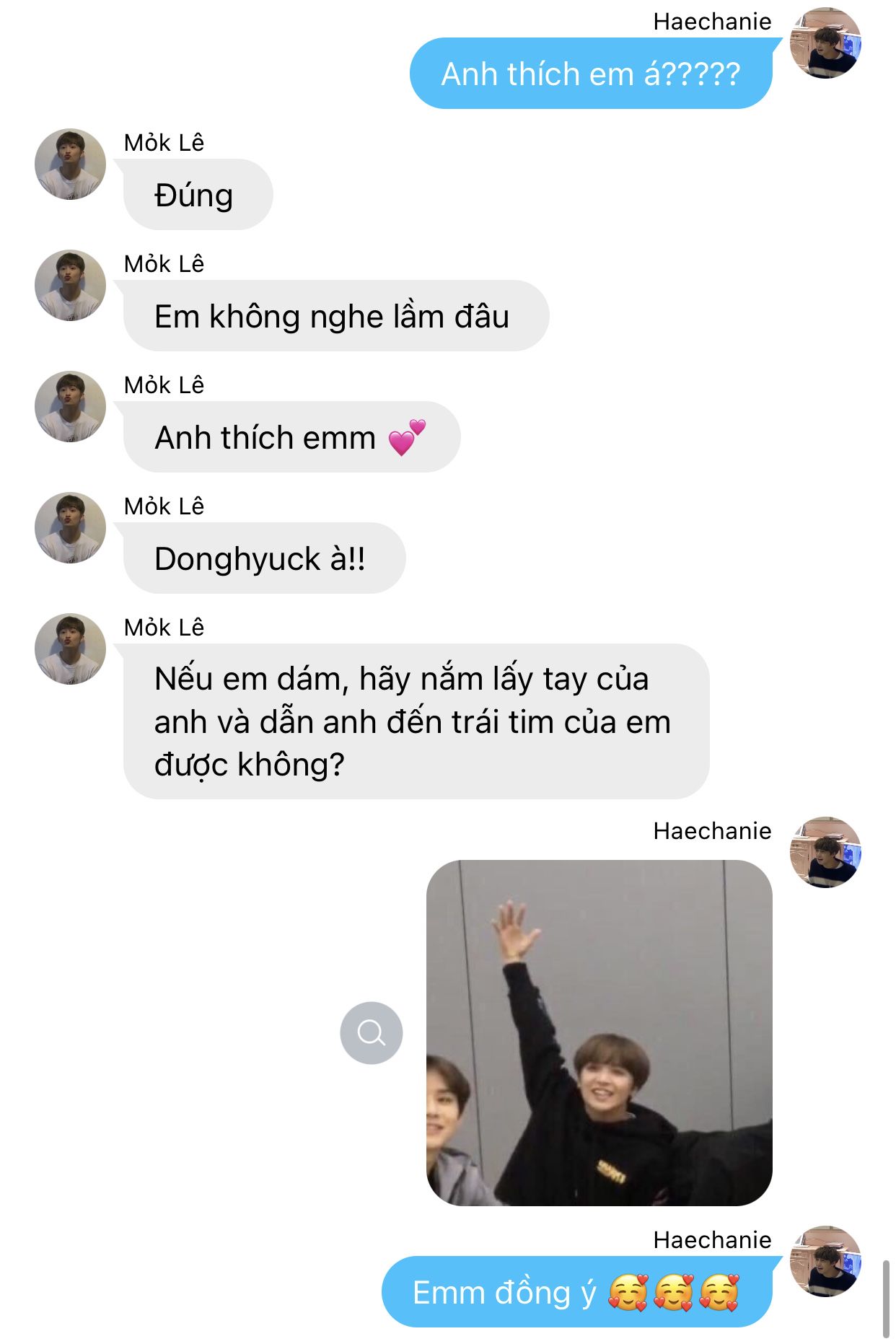Open Haechanie's avatar beside "Anh thích em á?????"
This screenshot has width=896, height=1344.
[x=825, y=43]
